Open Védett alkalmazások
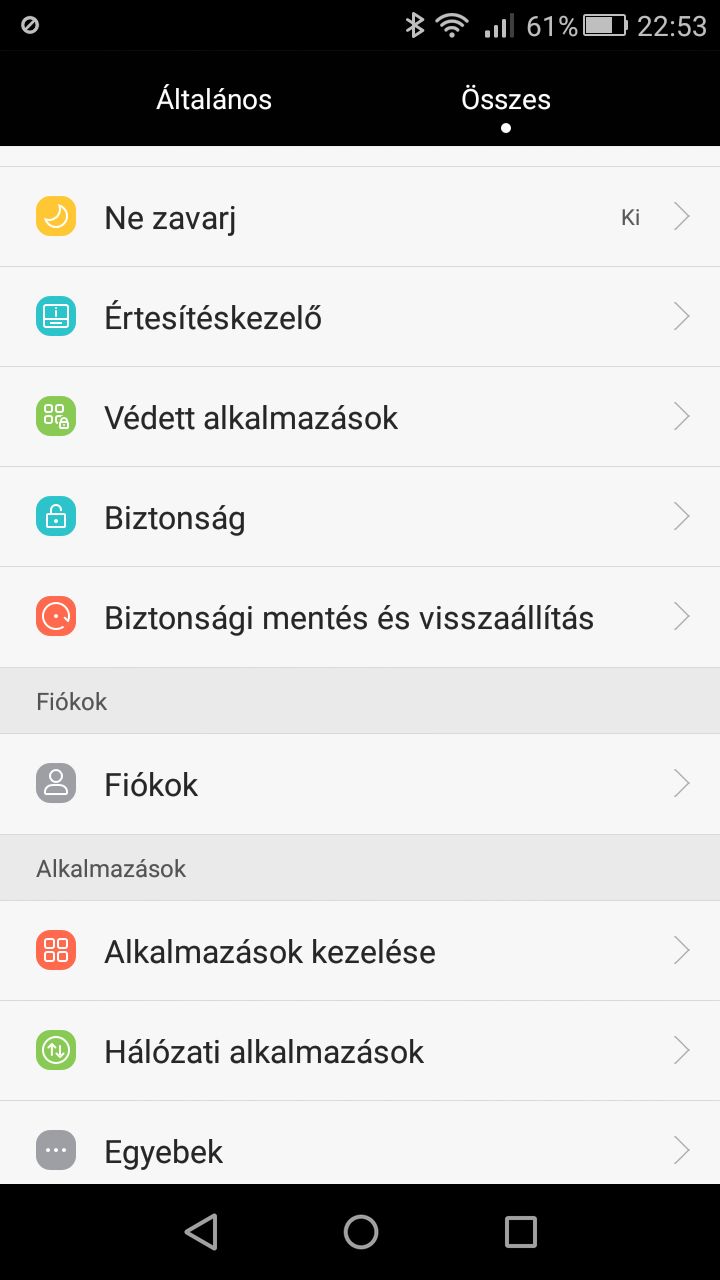Viewport: 720px width, 1280px height. [x=360, y=417]
